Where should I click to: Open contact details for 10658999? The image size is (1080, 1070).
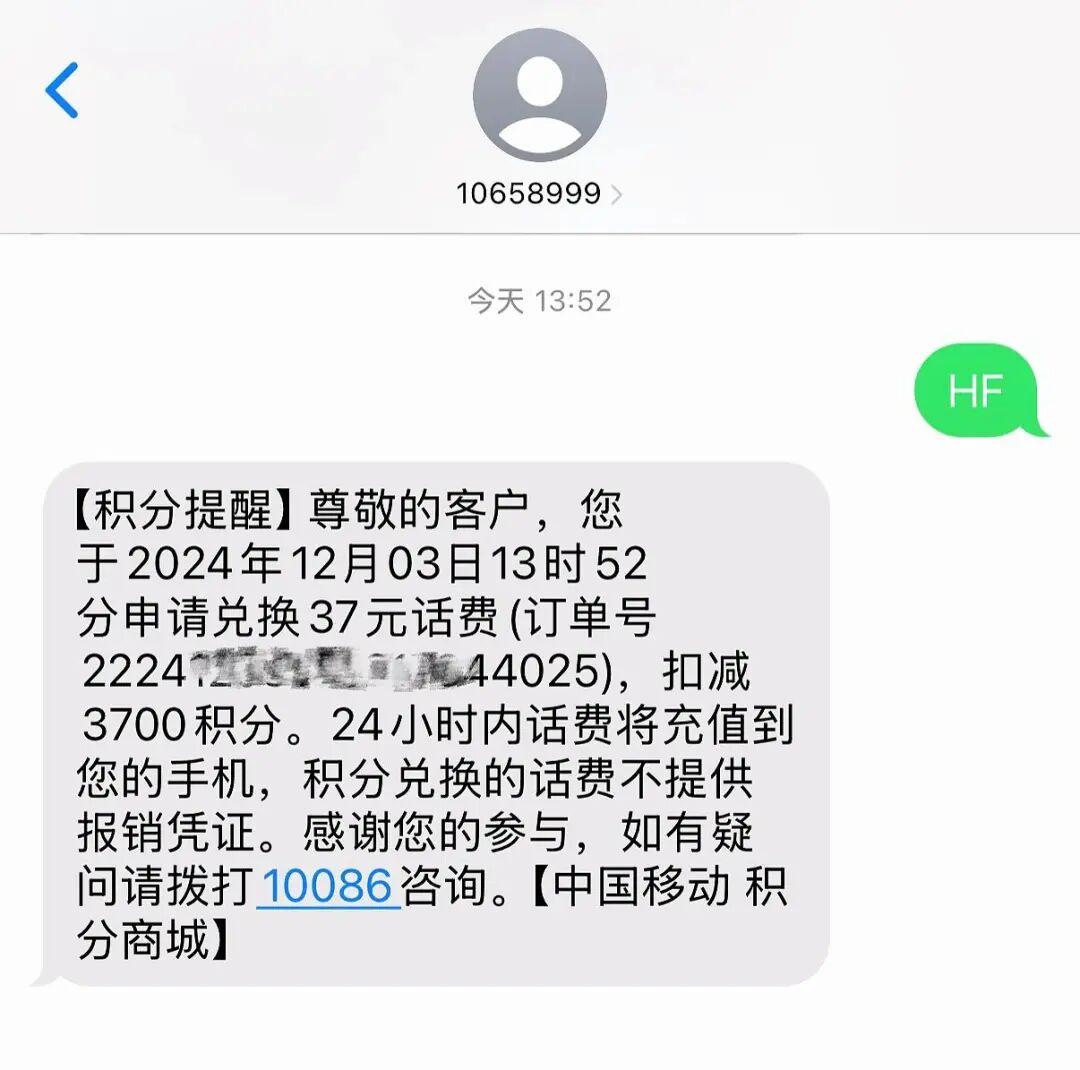coord(539,193)
